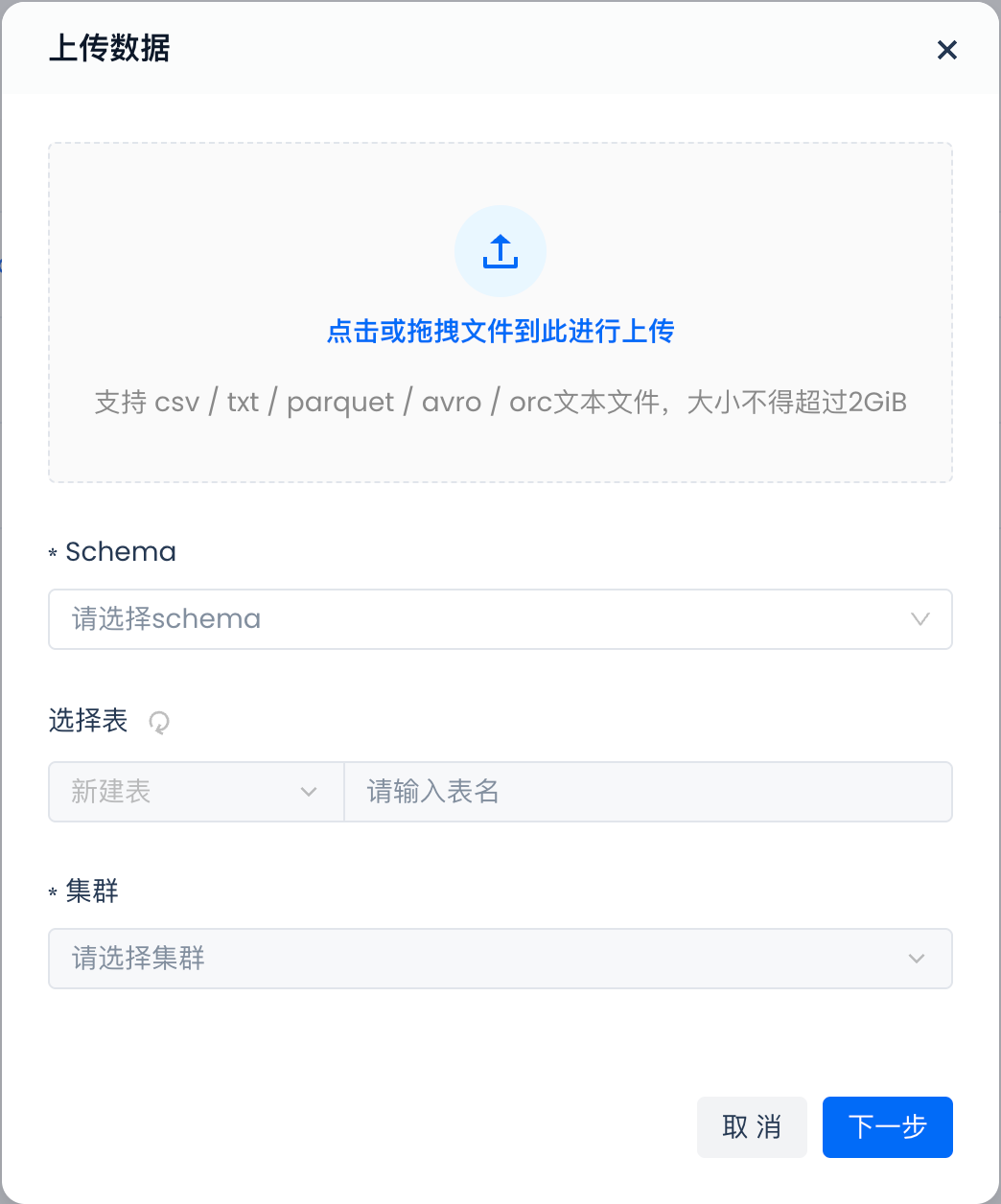
Task: Expand the Schema dropdown
Action: [500, 619]
